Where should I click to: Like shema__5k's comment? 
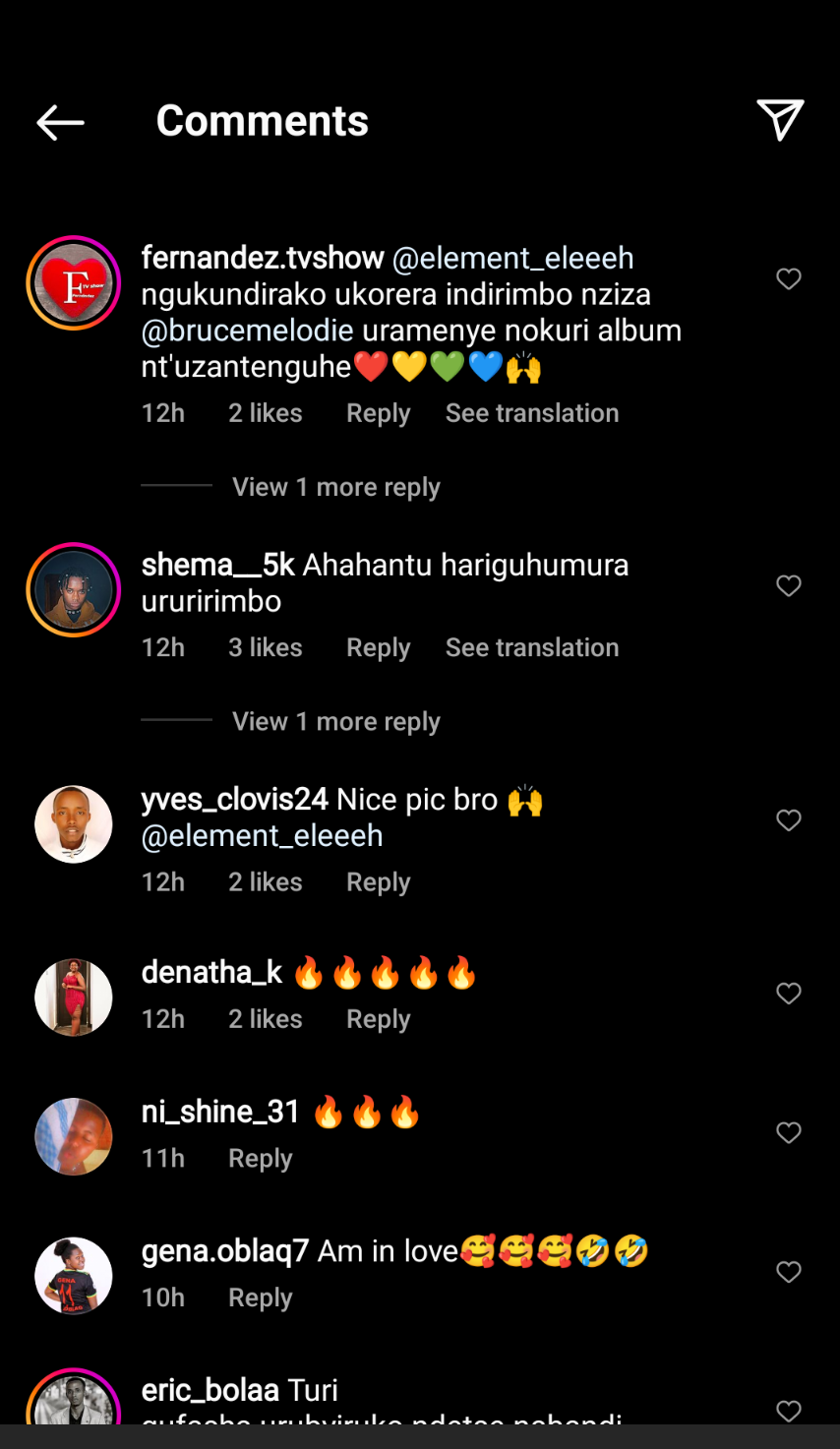tap(789, 586)
